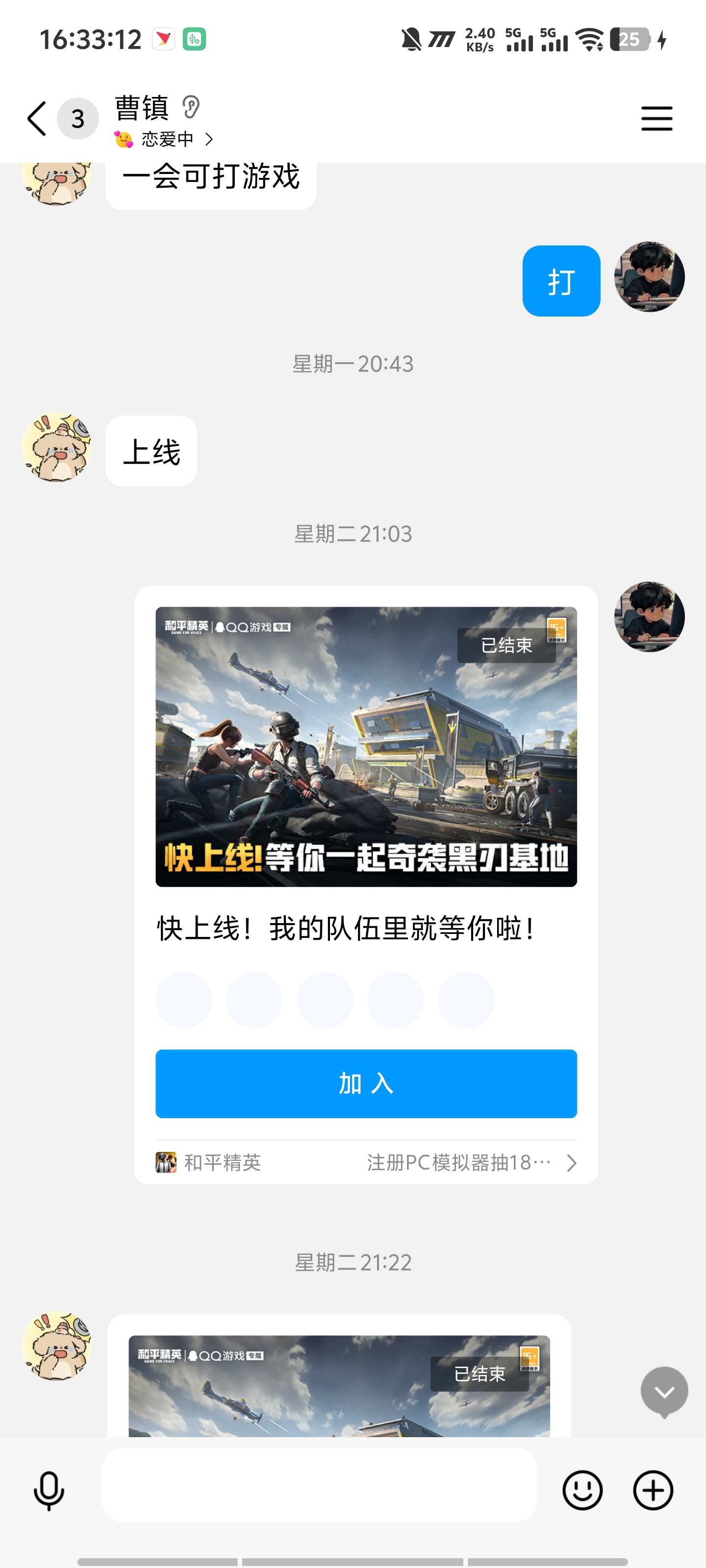Open the plus attachments menu
Viewport: 706px width, 1568px height.
pyautogui.click(x=653, y=1491)
